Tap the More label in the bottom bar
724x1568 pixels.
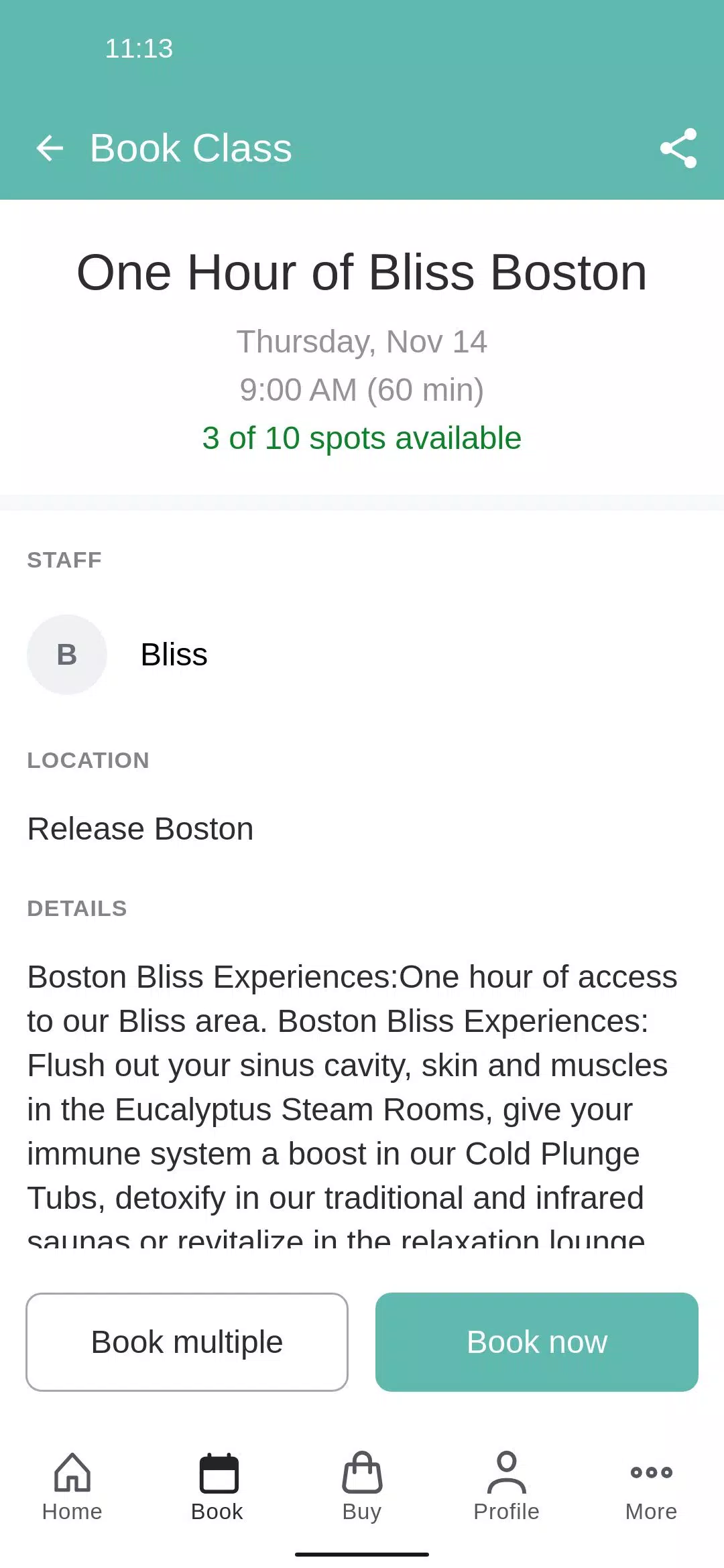click(651, 1511)
